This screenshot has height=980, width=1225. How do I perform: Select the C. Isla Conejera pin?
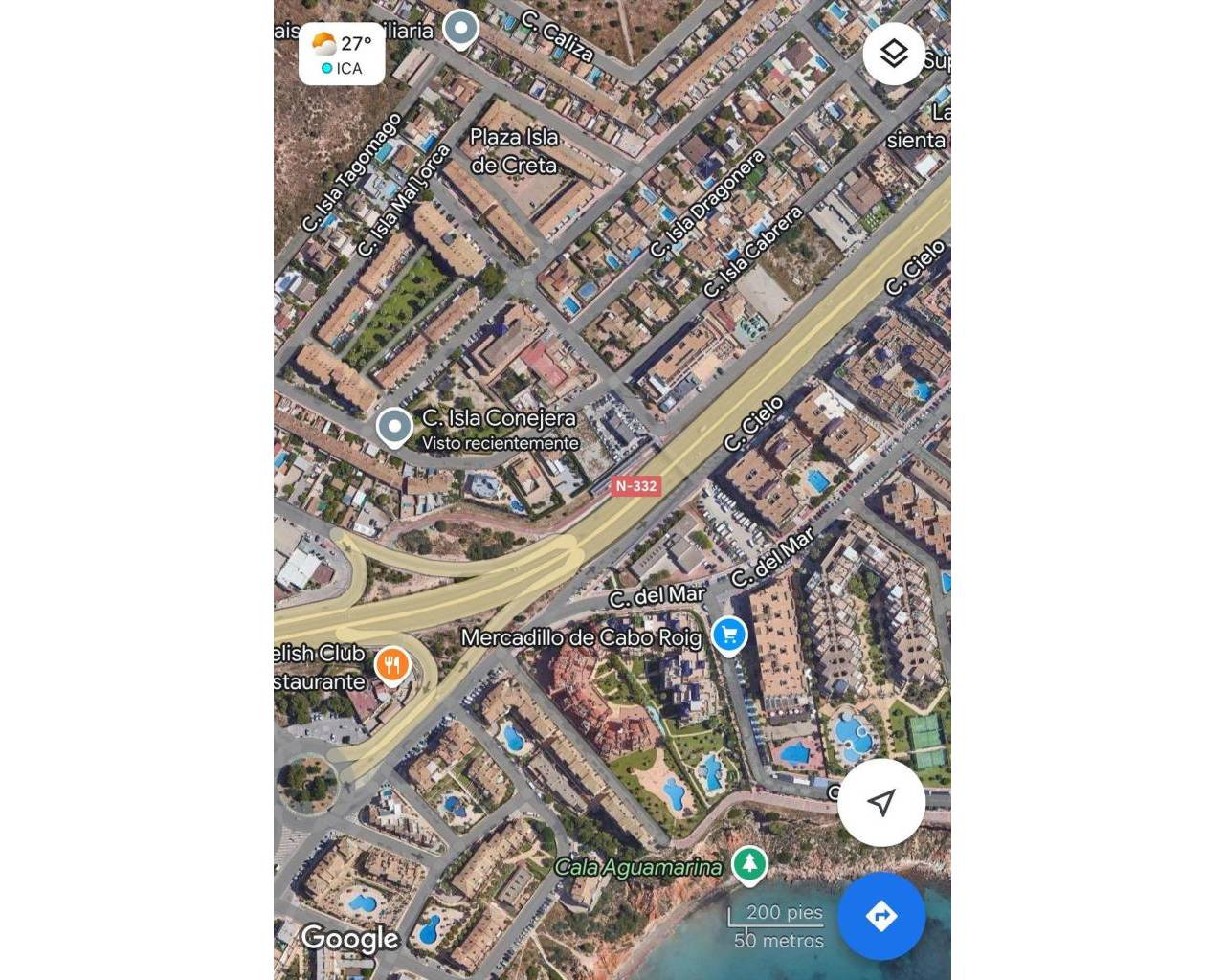(394, 426)
